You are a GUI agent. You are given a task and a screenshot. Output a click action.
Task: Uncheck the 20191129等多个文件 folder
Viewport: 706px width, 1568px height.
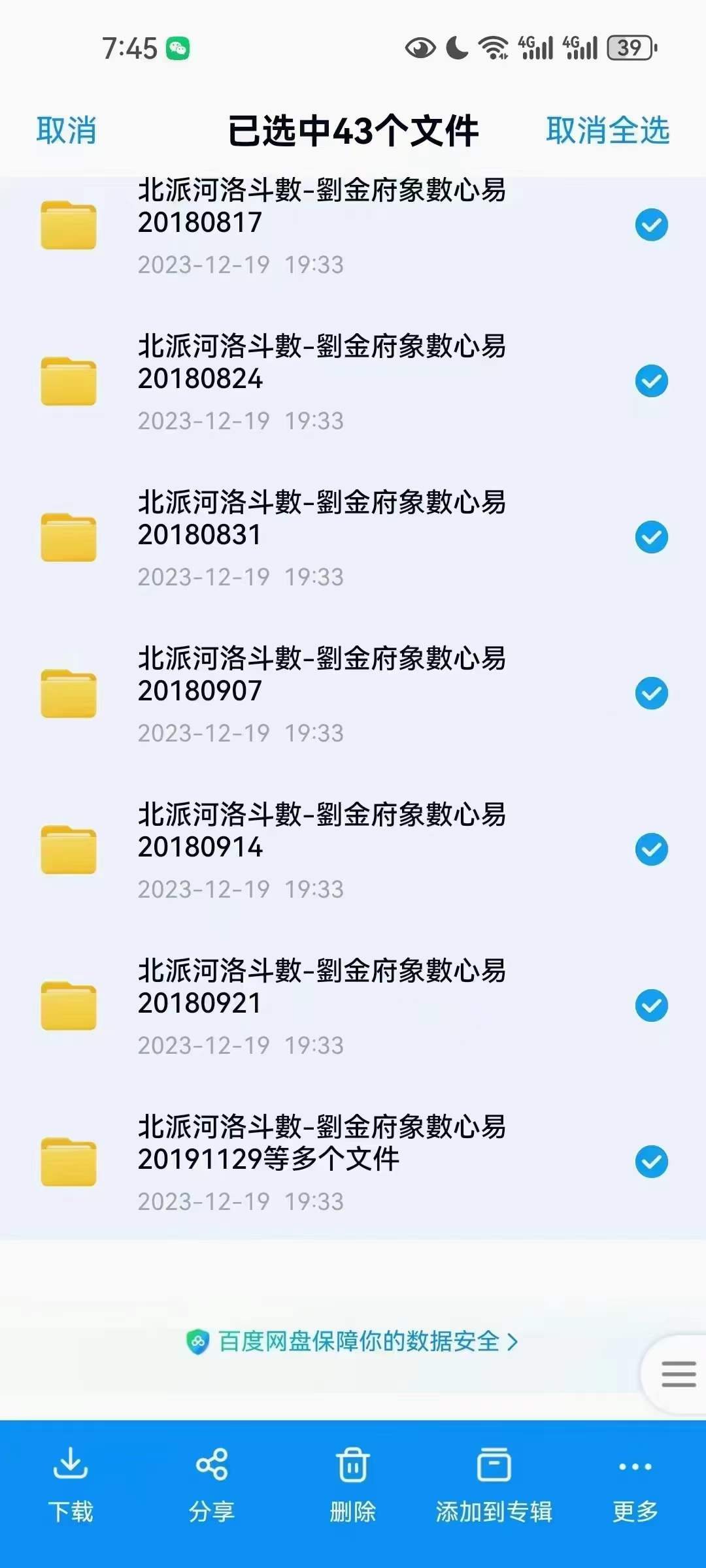coord(651,1162)
